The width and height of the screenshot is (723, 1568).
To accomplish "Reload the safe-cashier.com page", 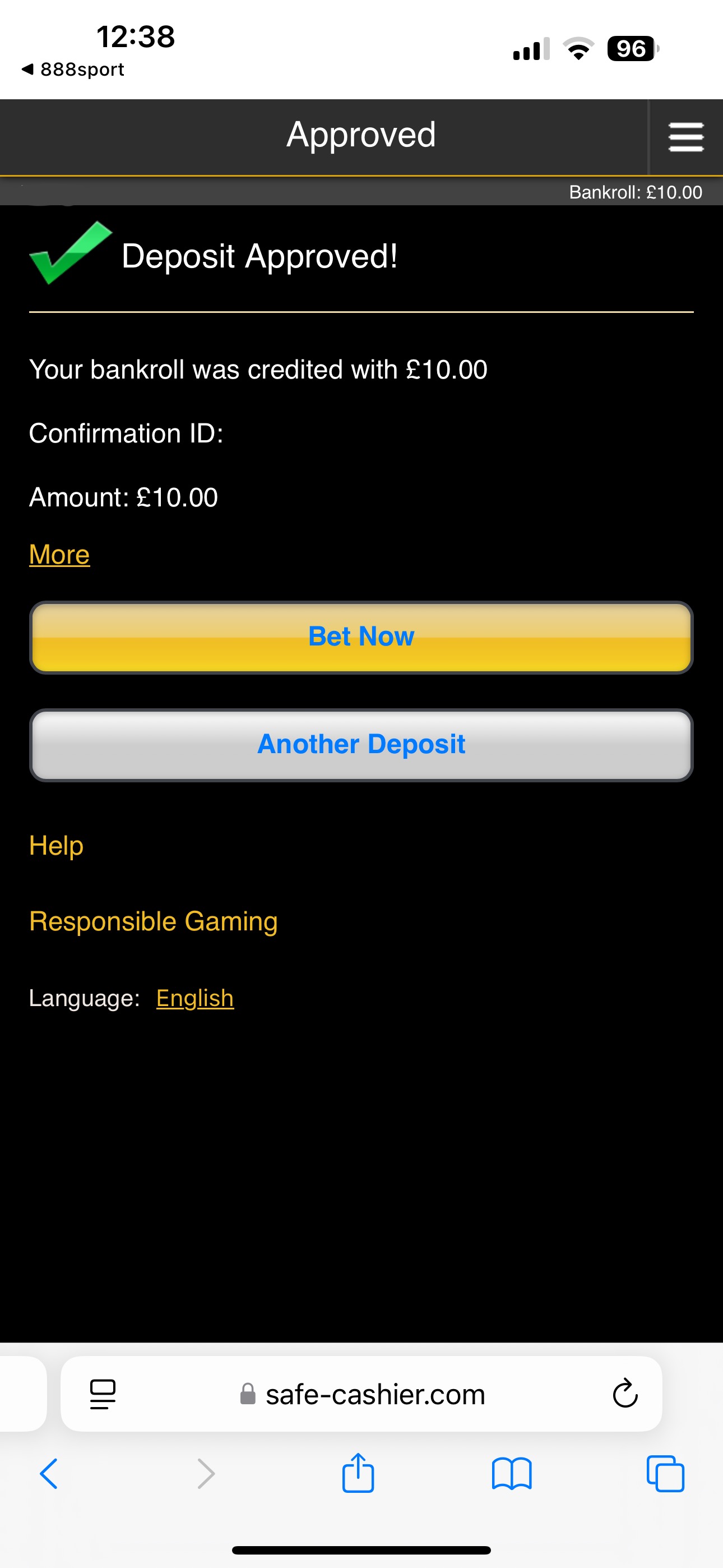I will pyautogui.click(x=625, y=1394).
